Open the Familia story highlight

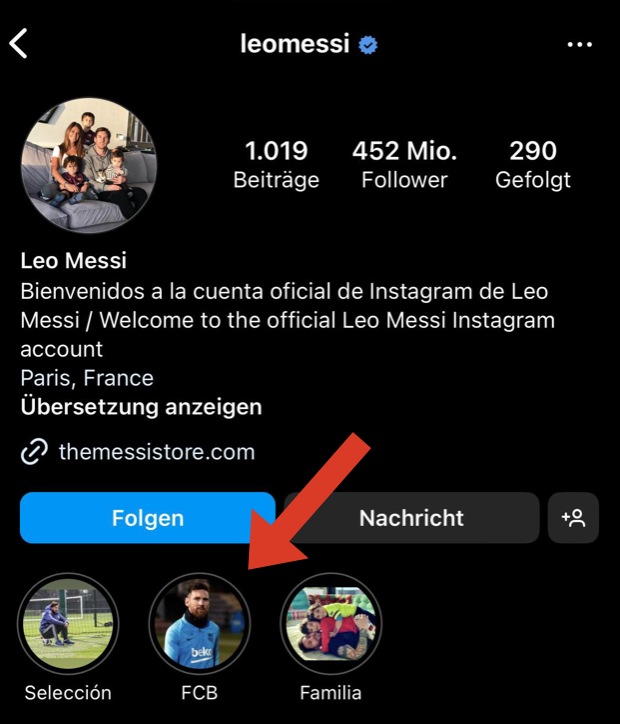coord(330,624)
